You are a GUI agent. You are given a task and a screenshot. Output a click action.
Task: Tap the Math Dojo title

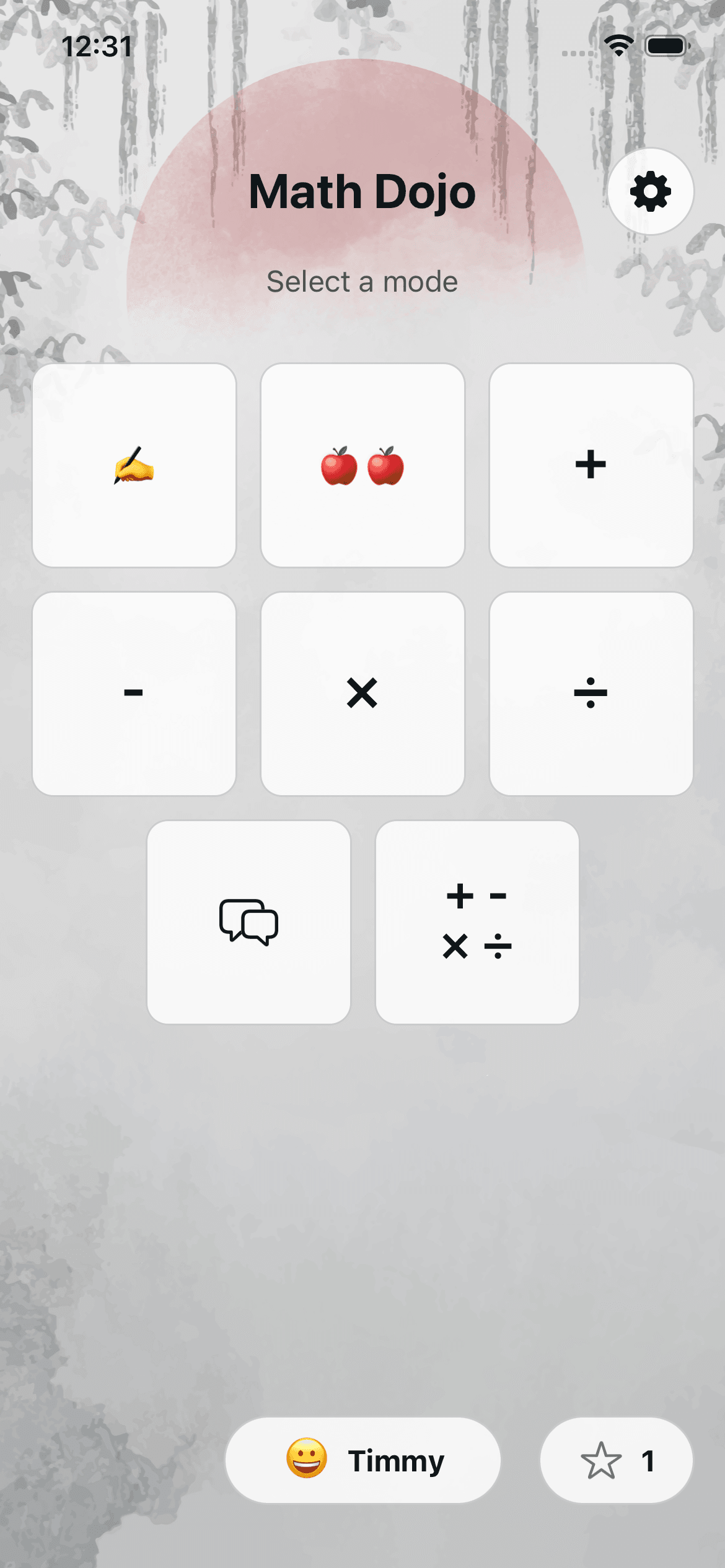coord(362,191)
